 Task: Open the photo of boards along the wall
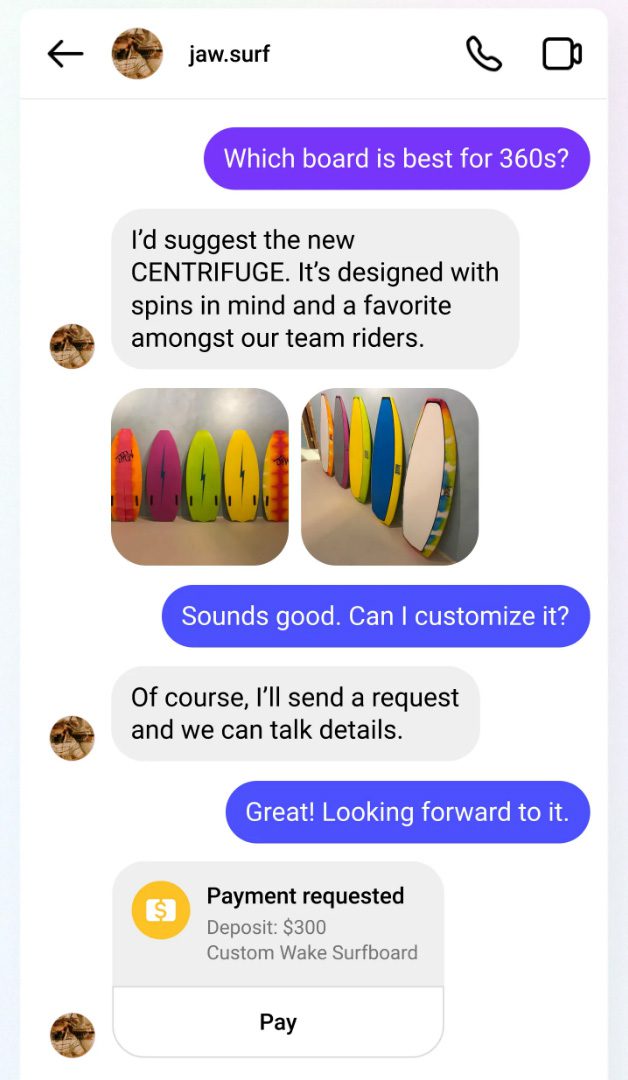[x=389, y=477]
